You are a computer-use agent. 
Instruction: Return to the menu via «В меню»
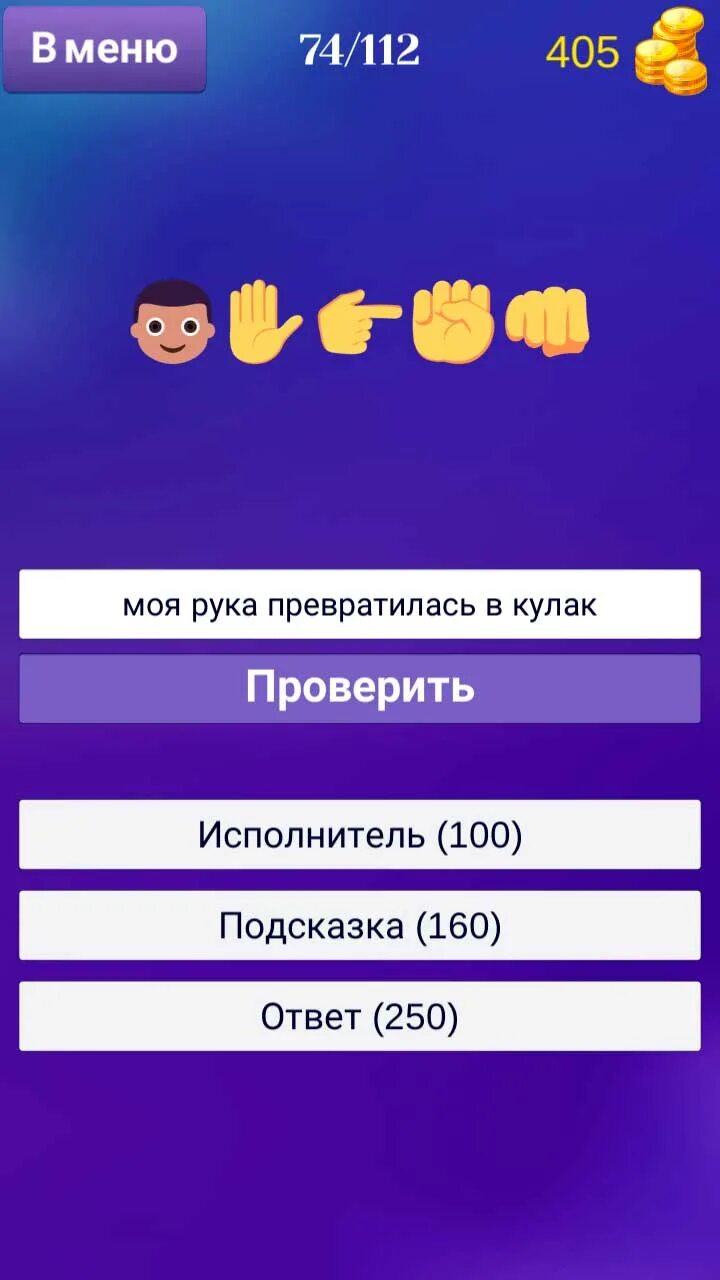coord(104,49)
